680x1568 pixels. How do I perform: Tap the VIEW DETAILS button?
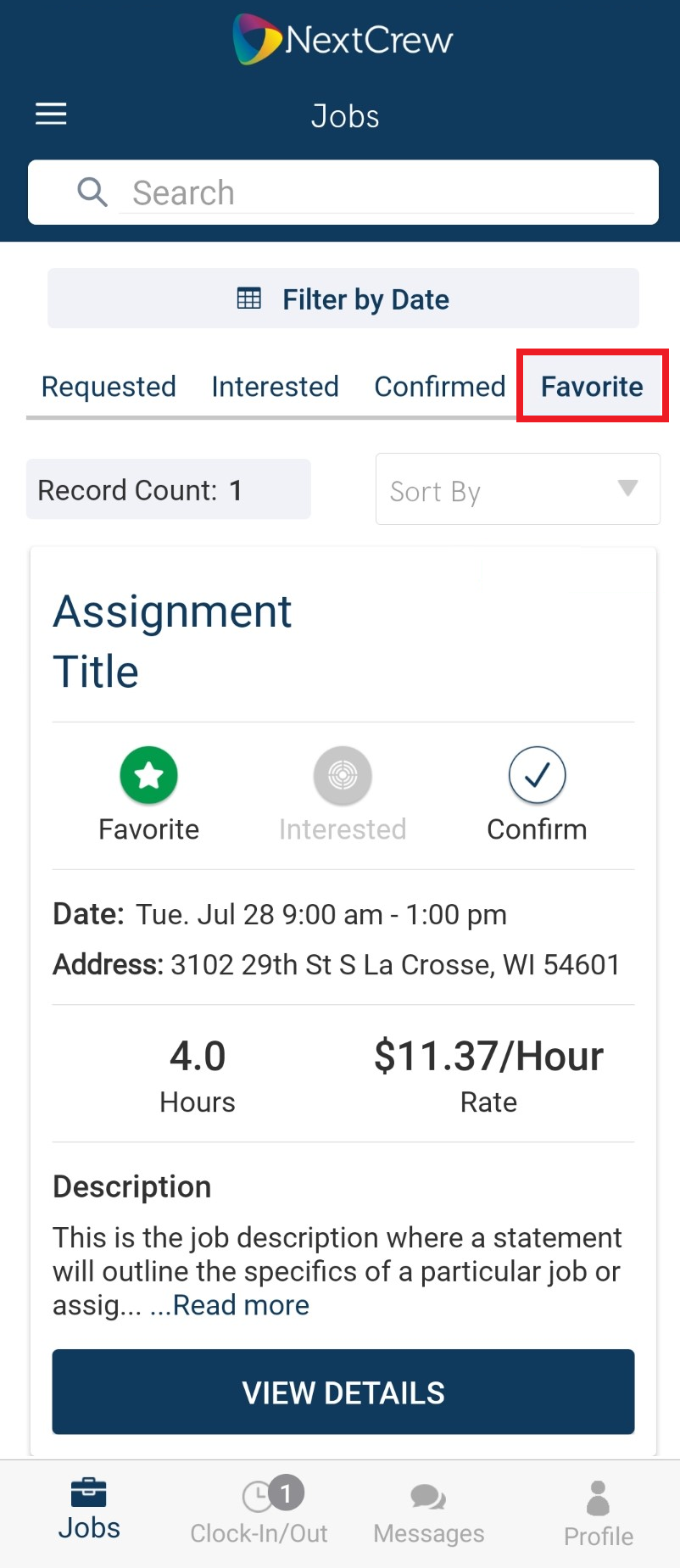pos(343,1392)
